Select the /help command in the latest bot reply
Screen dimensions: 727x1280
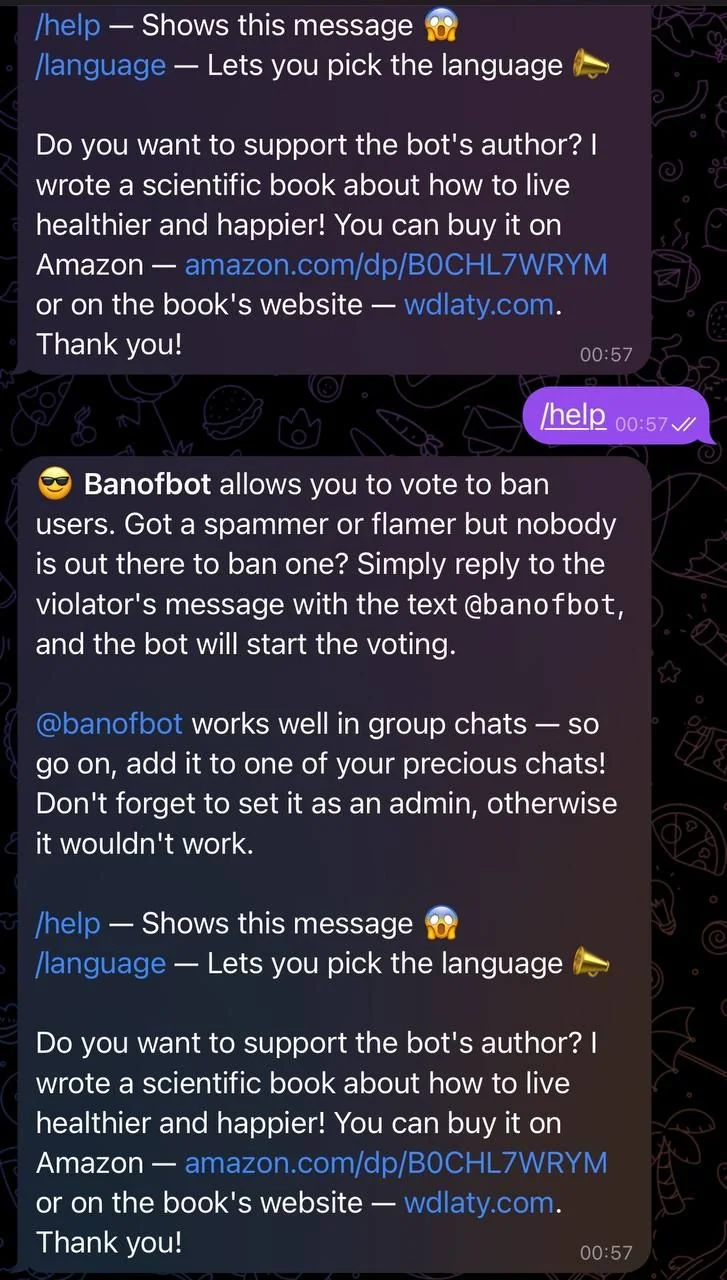click(68, 923)
